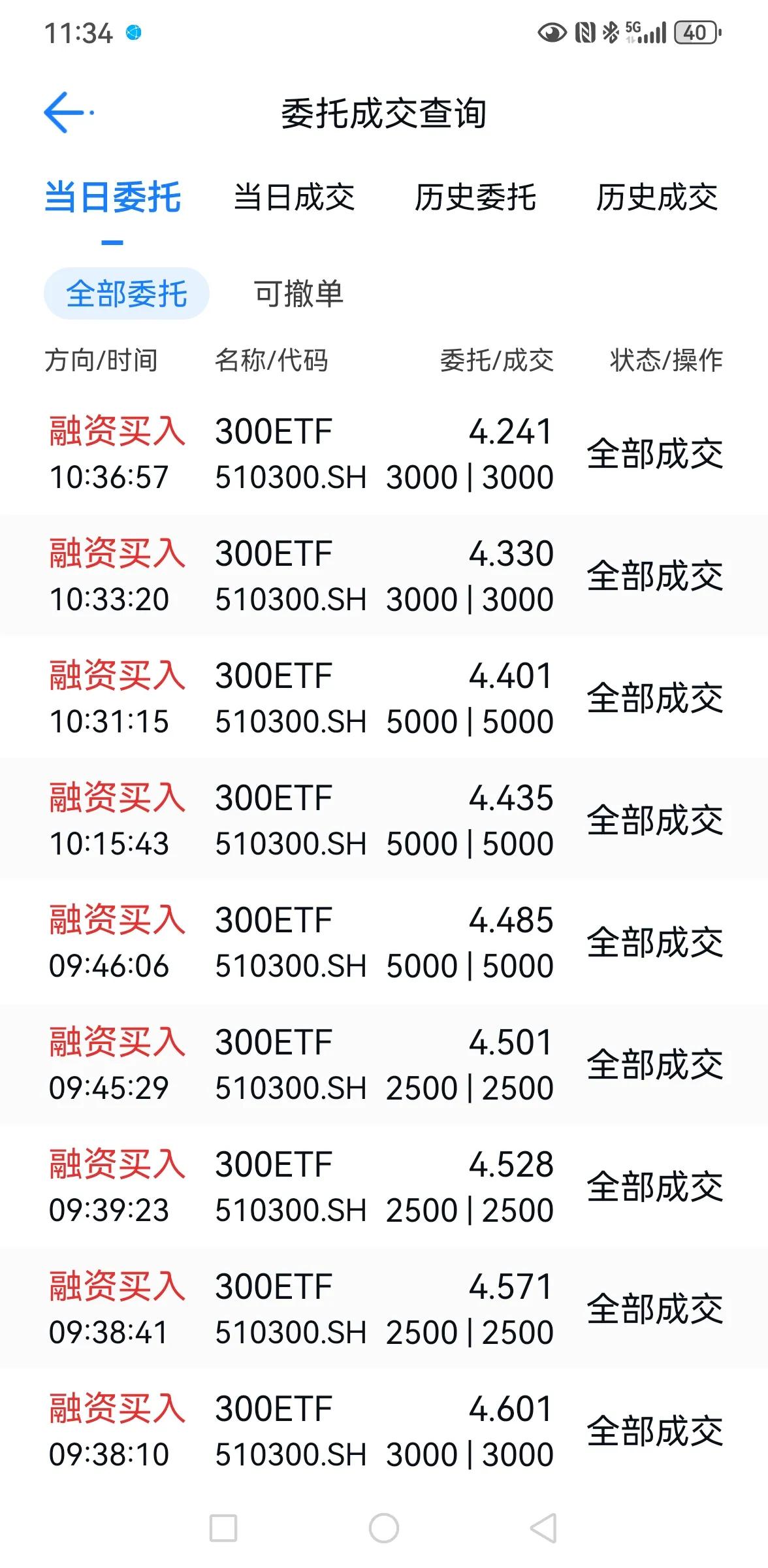Tap the system home button
The image size is (768, 1568).
coord(384,1528)
